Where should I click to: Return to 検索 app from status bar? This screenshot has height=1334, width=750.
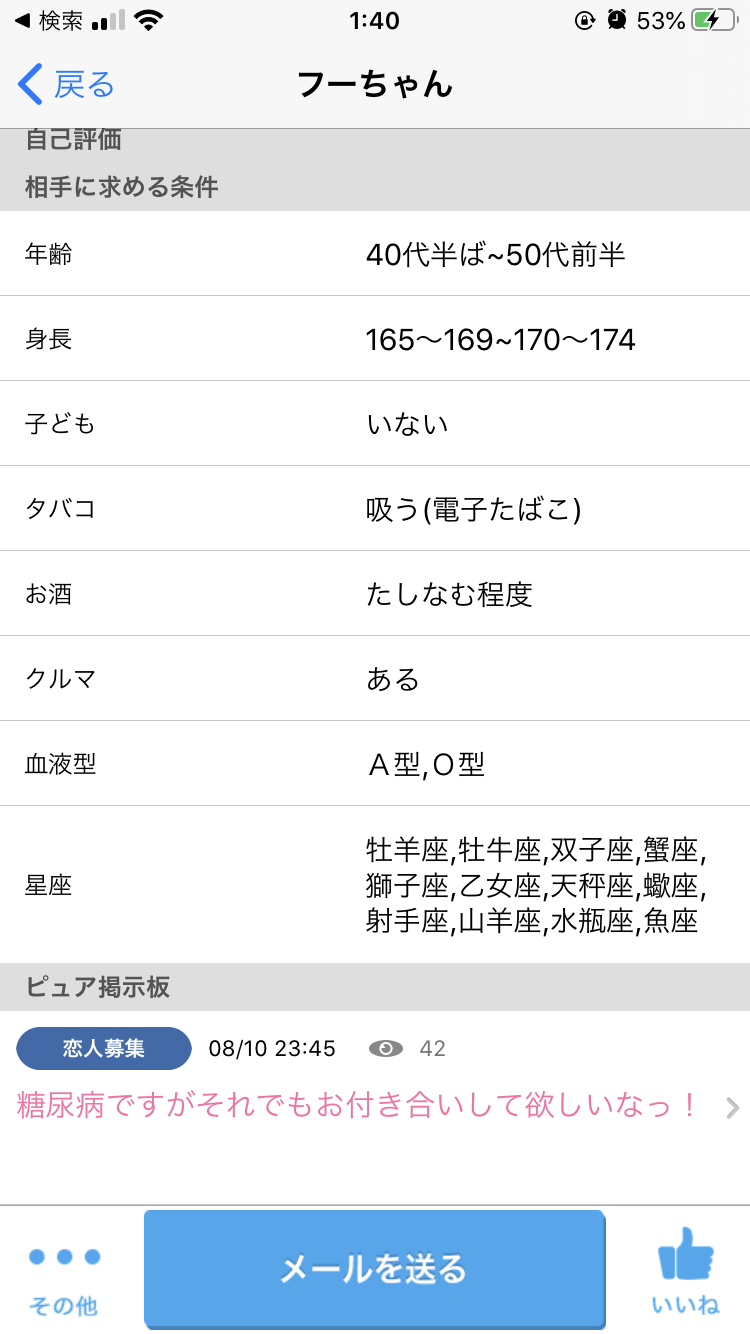pos(50,20)
